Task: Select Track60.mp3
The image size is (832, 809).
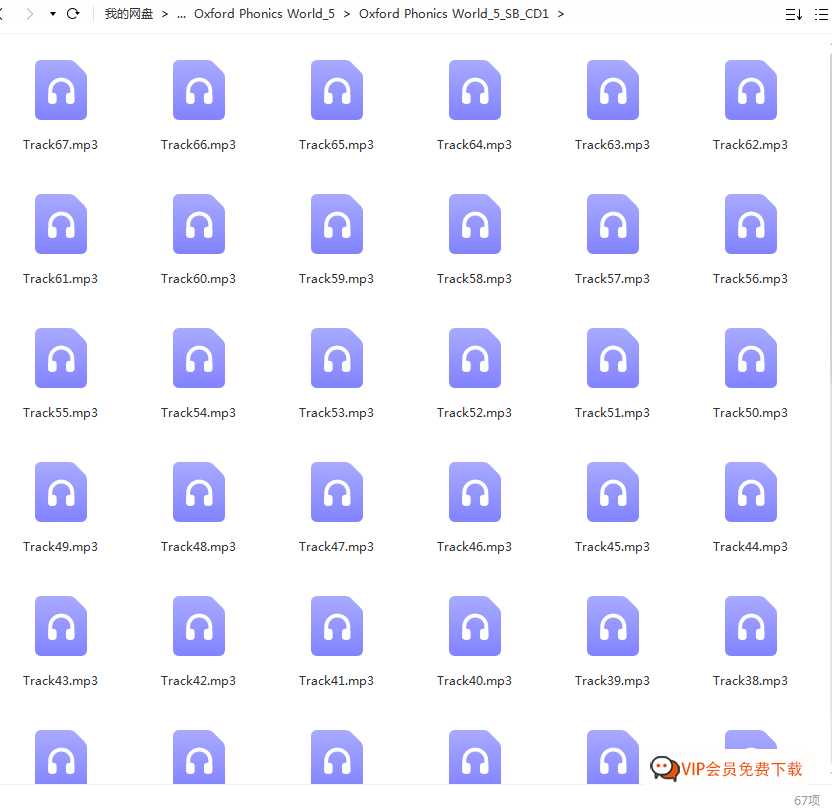Action: (x=199, y=225)
